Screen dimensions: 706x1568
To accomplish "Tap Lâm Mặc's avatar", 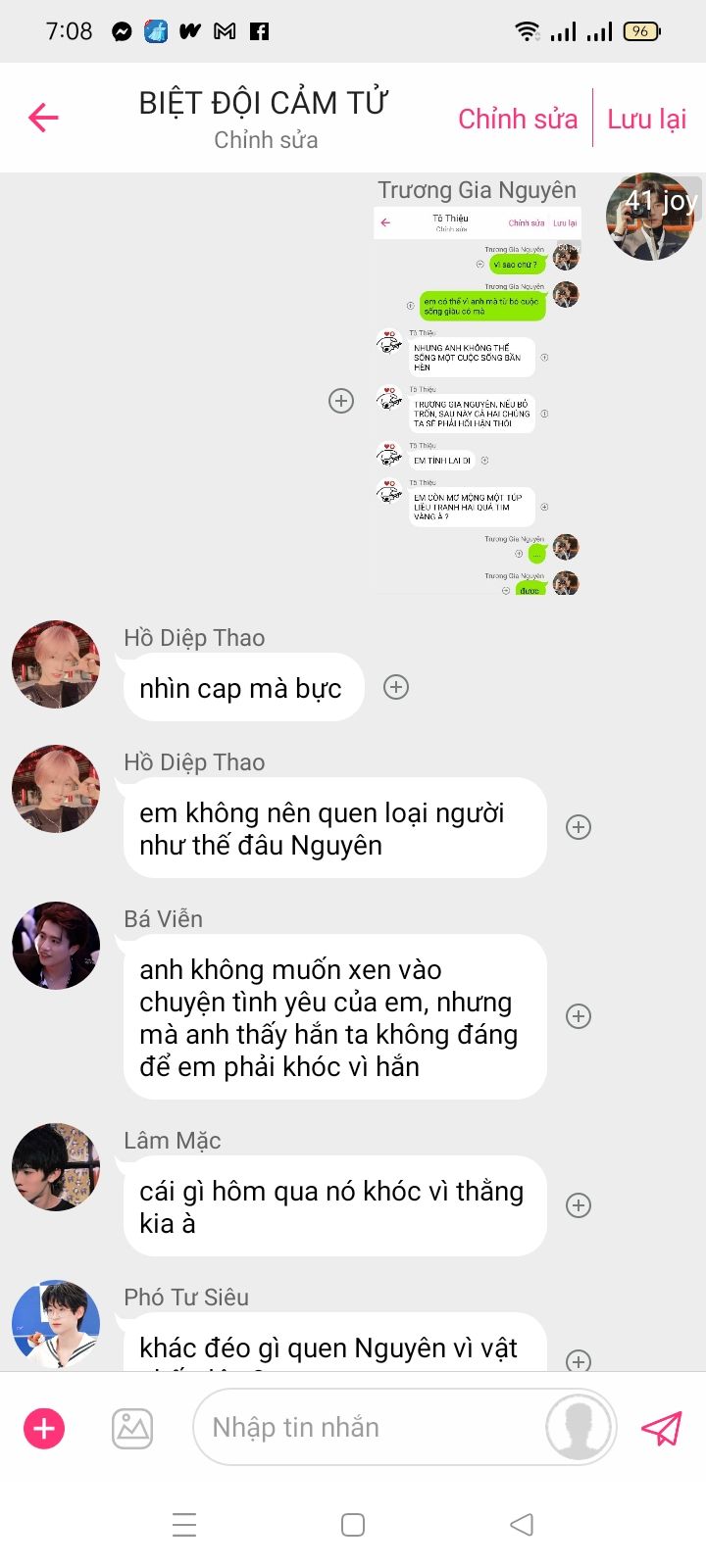I will 56,1167.
